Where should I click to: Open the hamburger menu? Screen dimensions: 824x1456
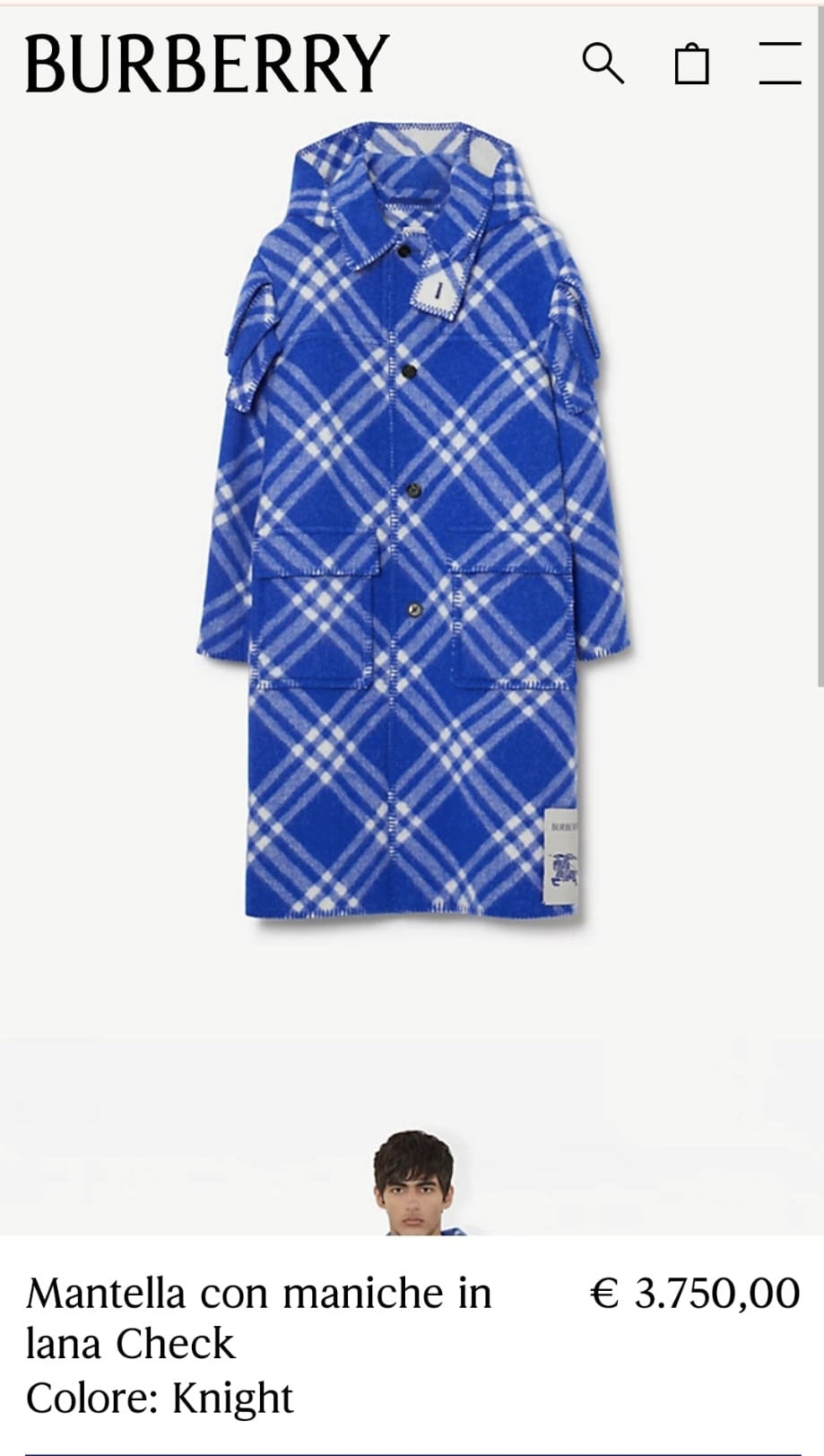point(779,64)
